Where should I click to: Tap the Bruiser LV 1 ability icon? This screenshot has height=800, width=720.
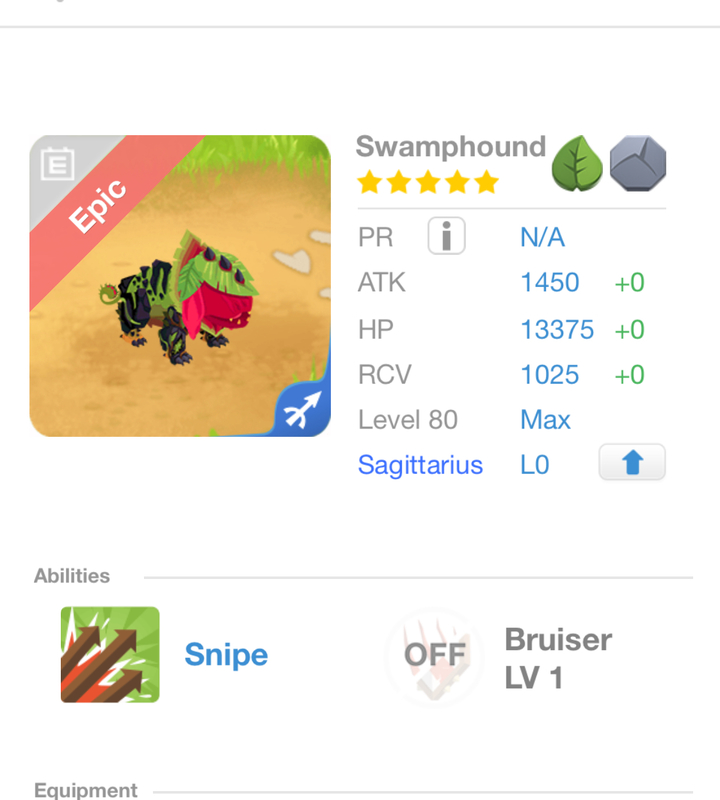tap(434, 656)
